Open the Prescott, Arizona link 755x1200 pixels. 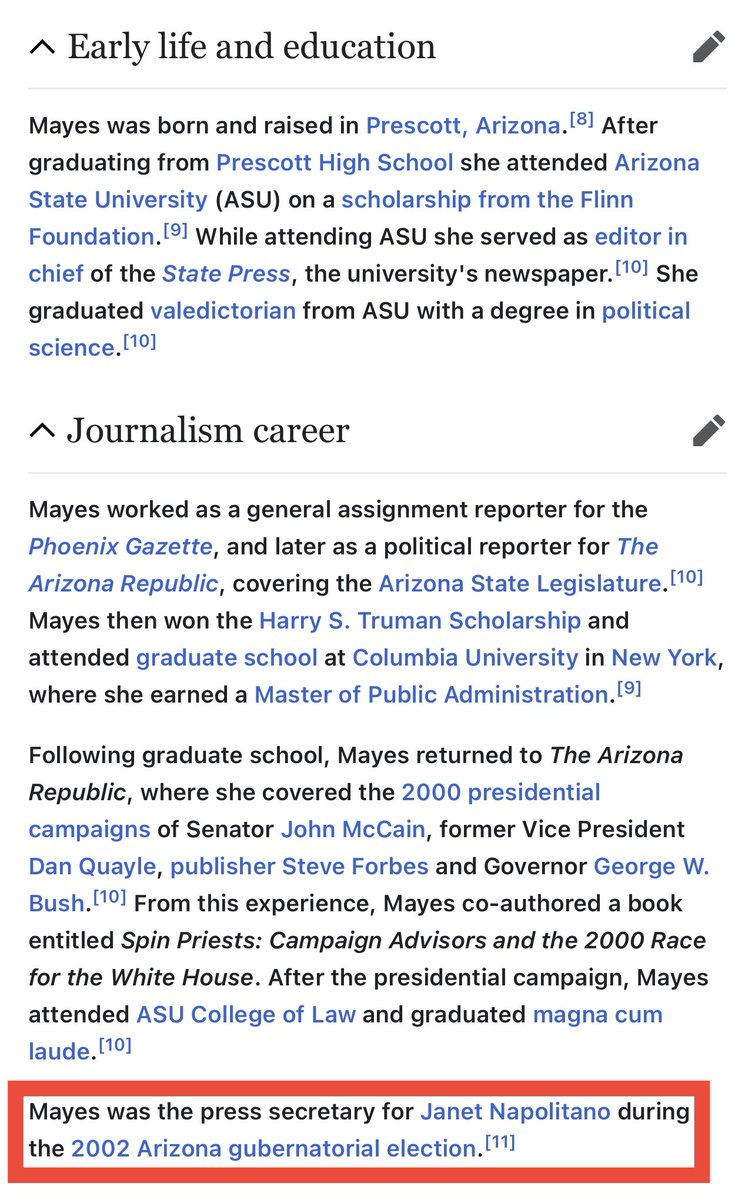[463, 126]
